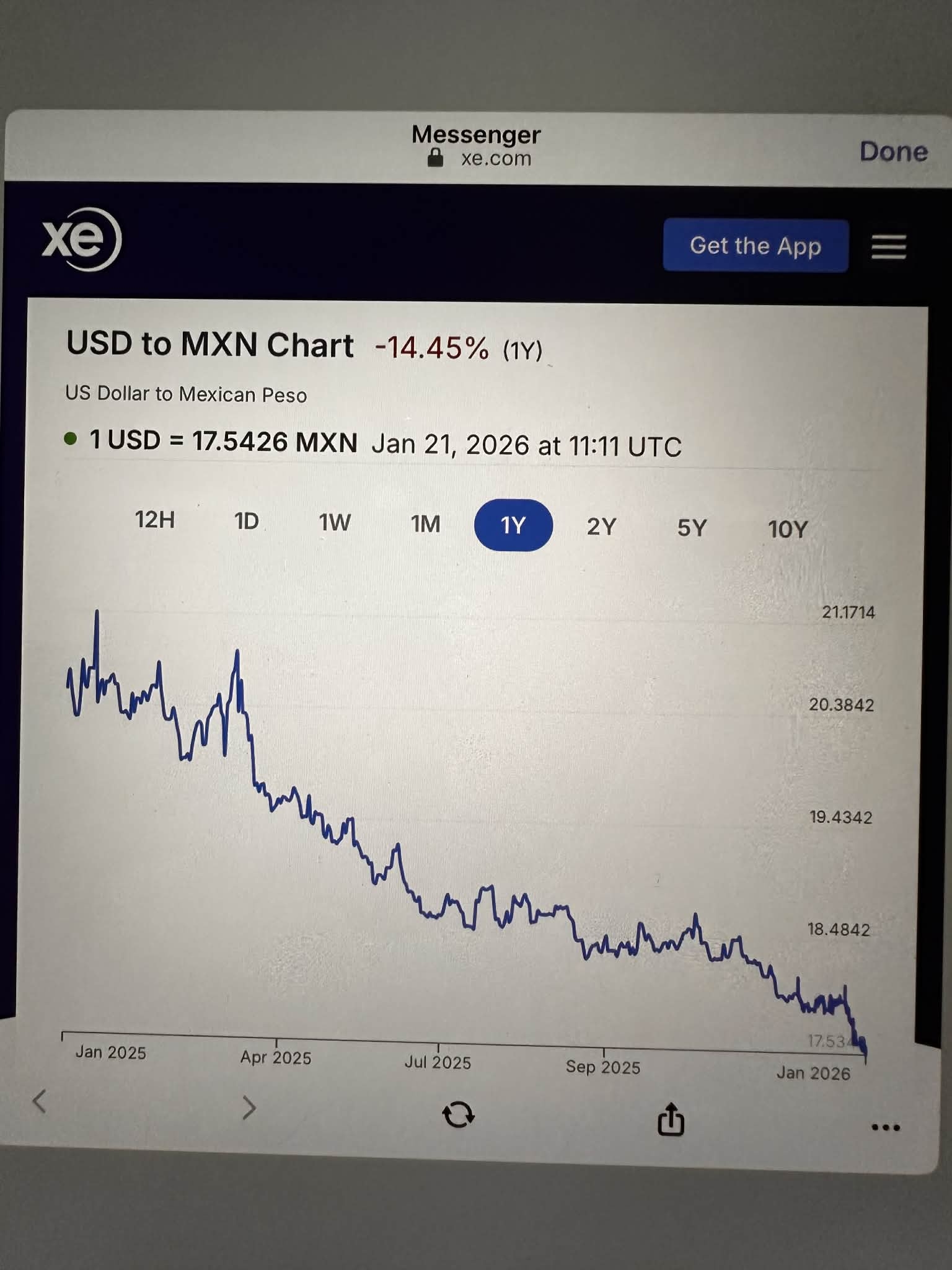View the 2Y exchange history
The image size is (952, 1270).
[601, 527]
